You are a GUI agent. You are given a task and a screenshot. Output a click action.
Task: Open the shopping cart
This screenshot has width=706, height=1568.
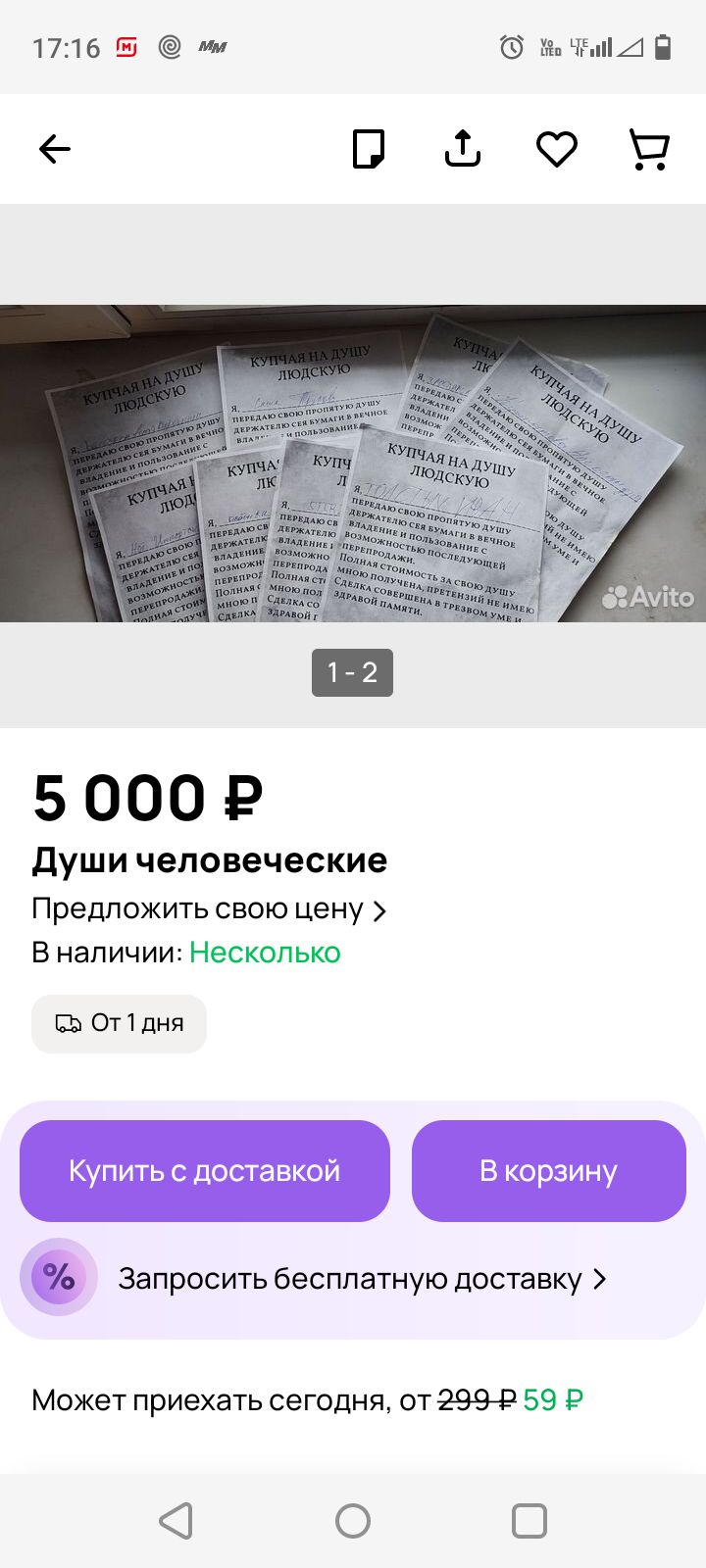point(649,150)
